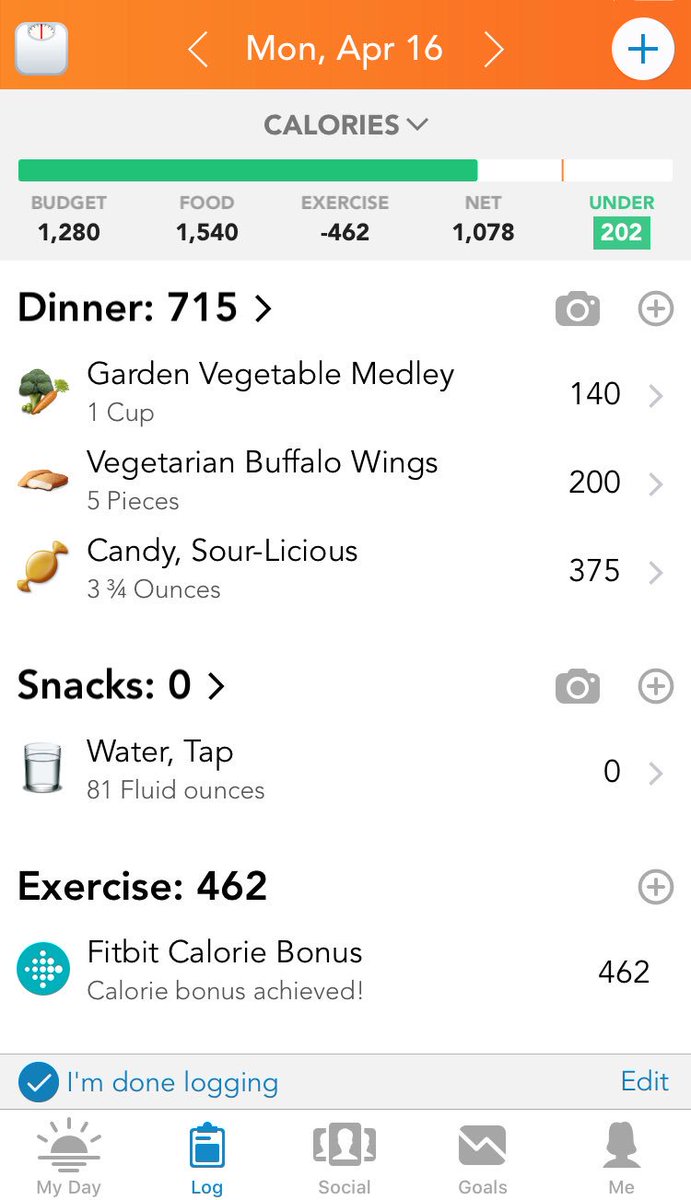Open the Dinner meal details
Image resolution: width=691 pixels, height=1200 pixels.
(x=145, y=309)
